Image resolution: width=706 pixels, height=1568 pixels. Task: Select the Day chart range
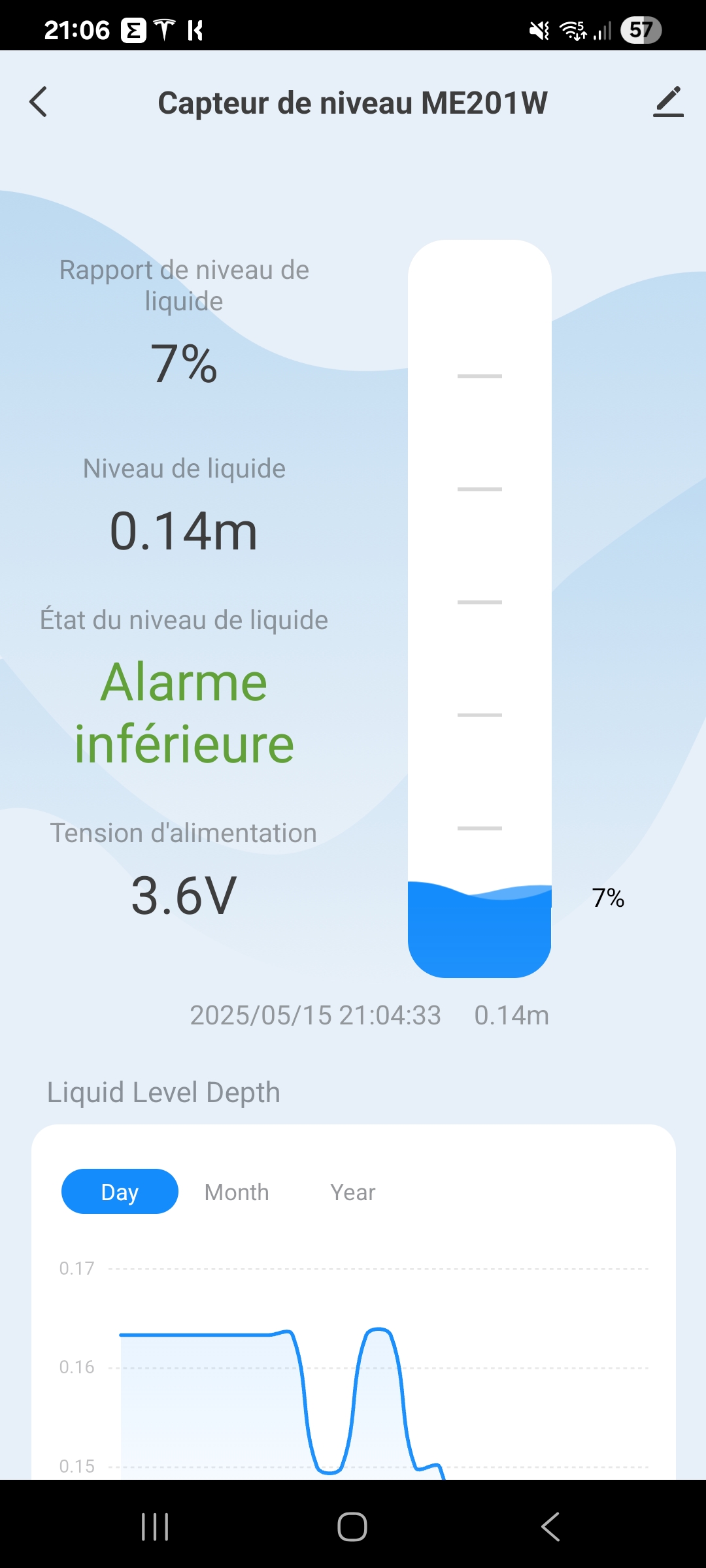pos(120,1192)
